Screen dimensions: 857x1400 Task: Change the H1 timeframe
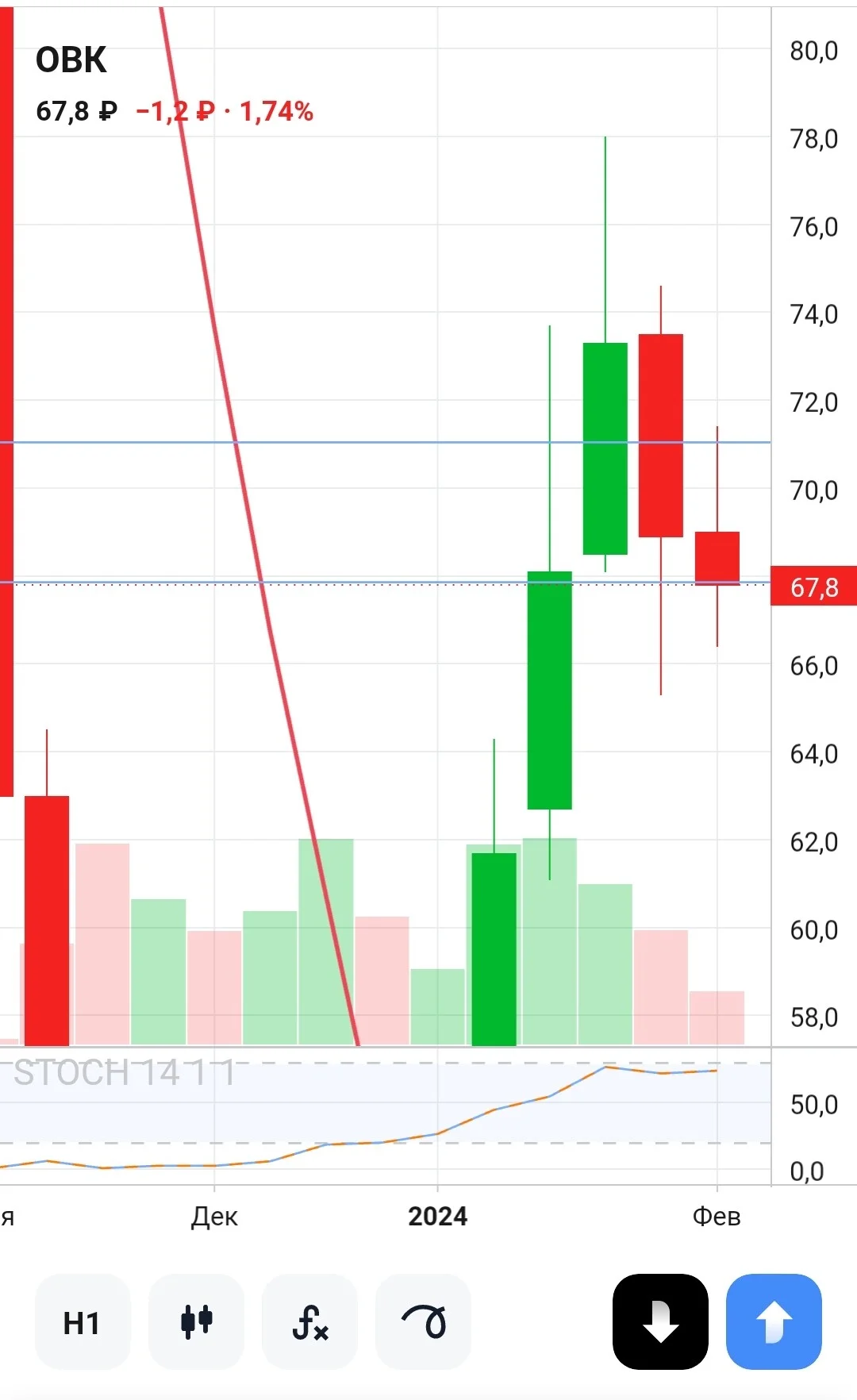tap(82, 1322)
